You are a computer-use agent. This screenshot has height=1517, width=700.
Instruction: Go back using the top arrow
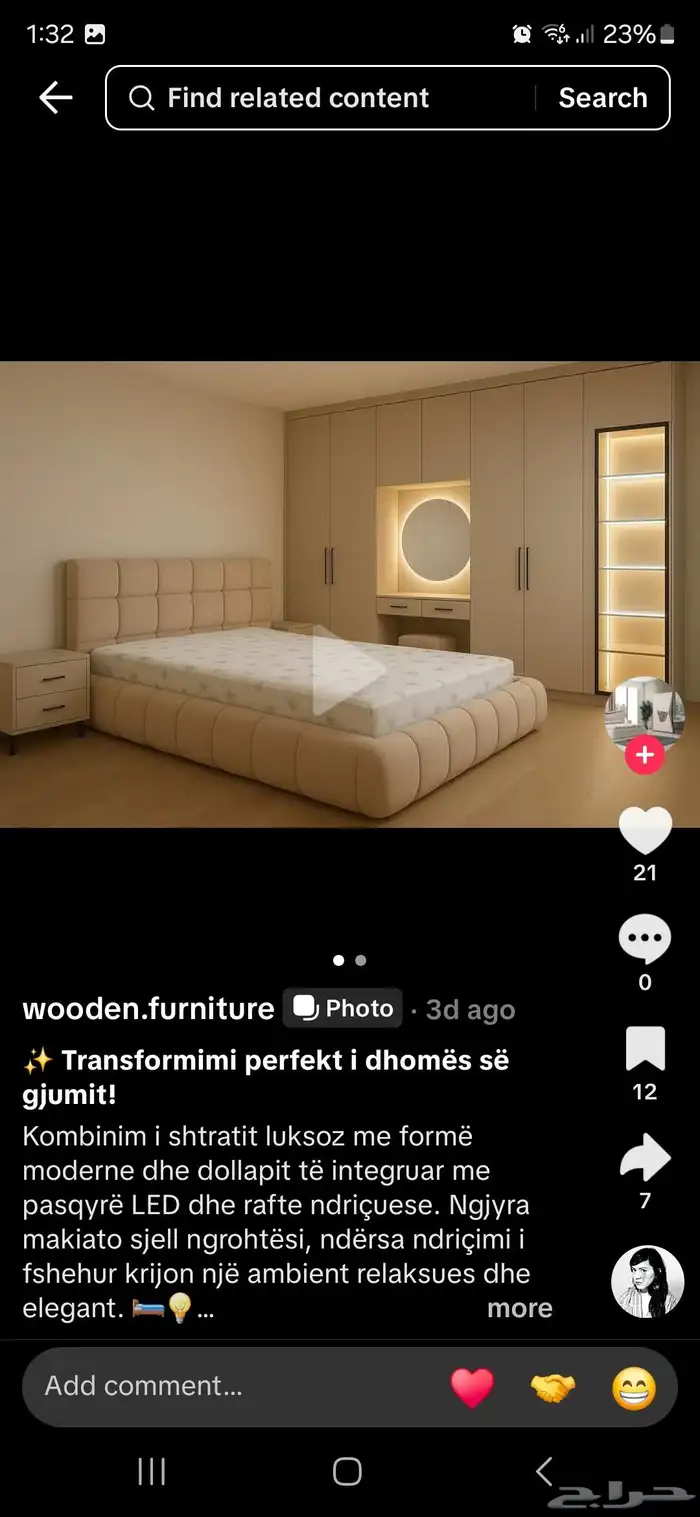point(56,98)
